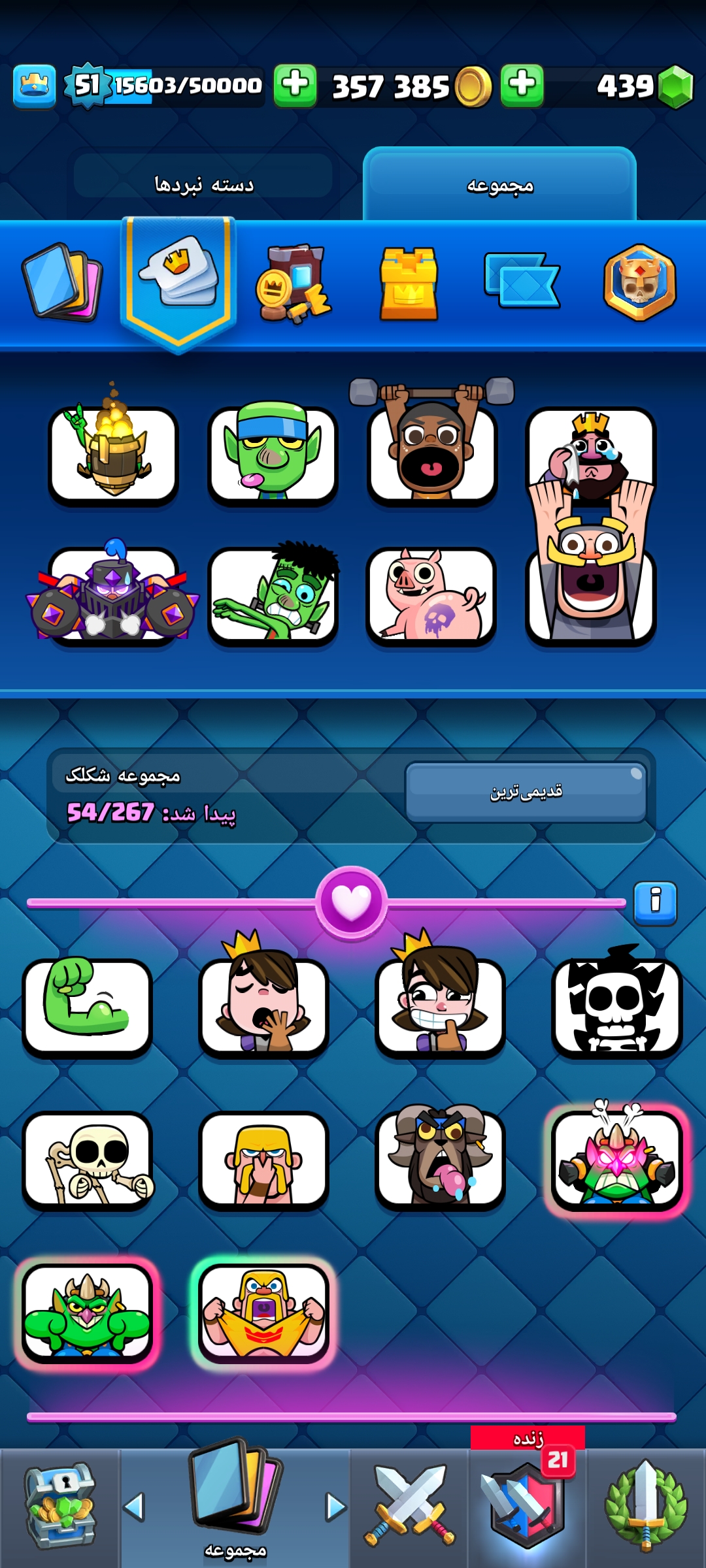Open the events sword wreath tab
706x1568 pixels.
pyautogui.click(x=646, y=1506)
